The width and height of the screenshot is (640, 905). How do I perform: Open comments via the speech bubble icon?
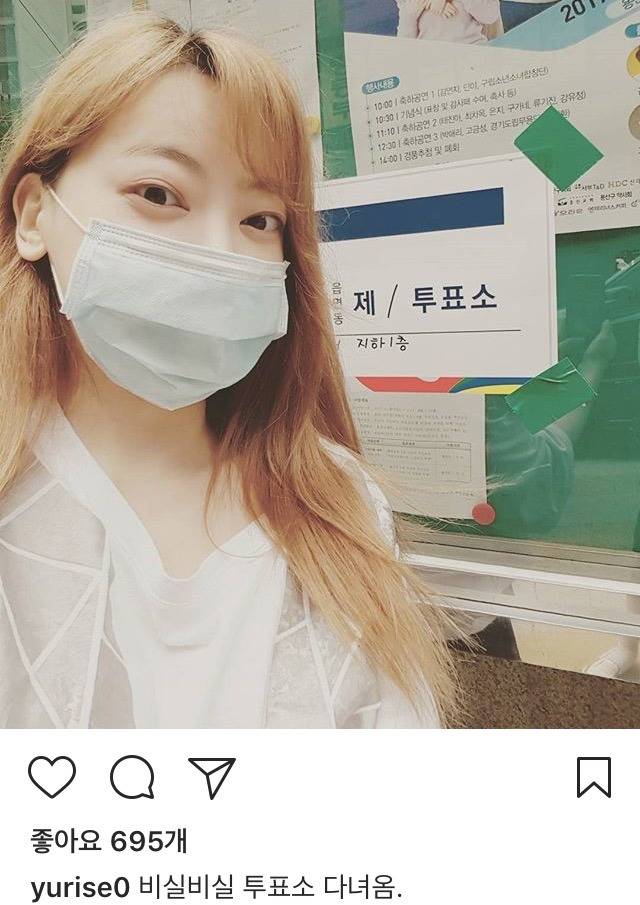[132, 777]
